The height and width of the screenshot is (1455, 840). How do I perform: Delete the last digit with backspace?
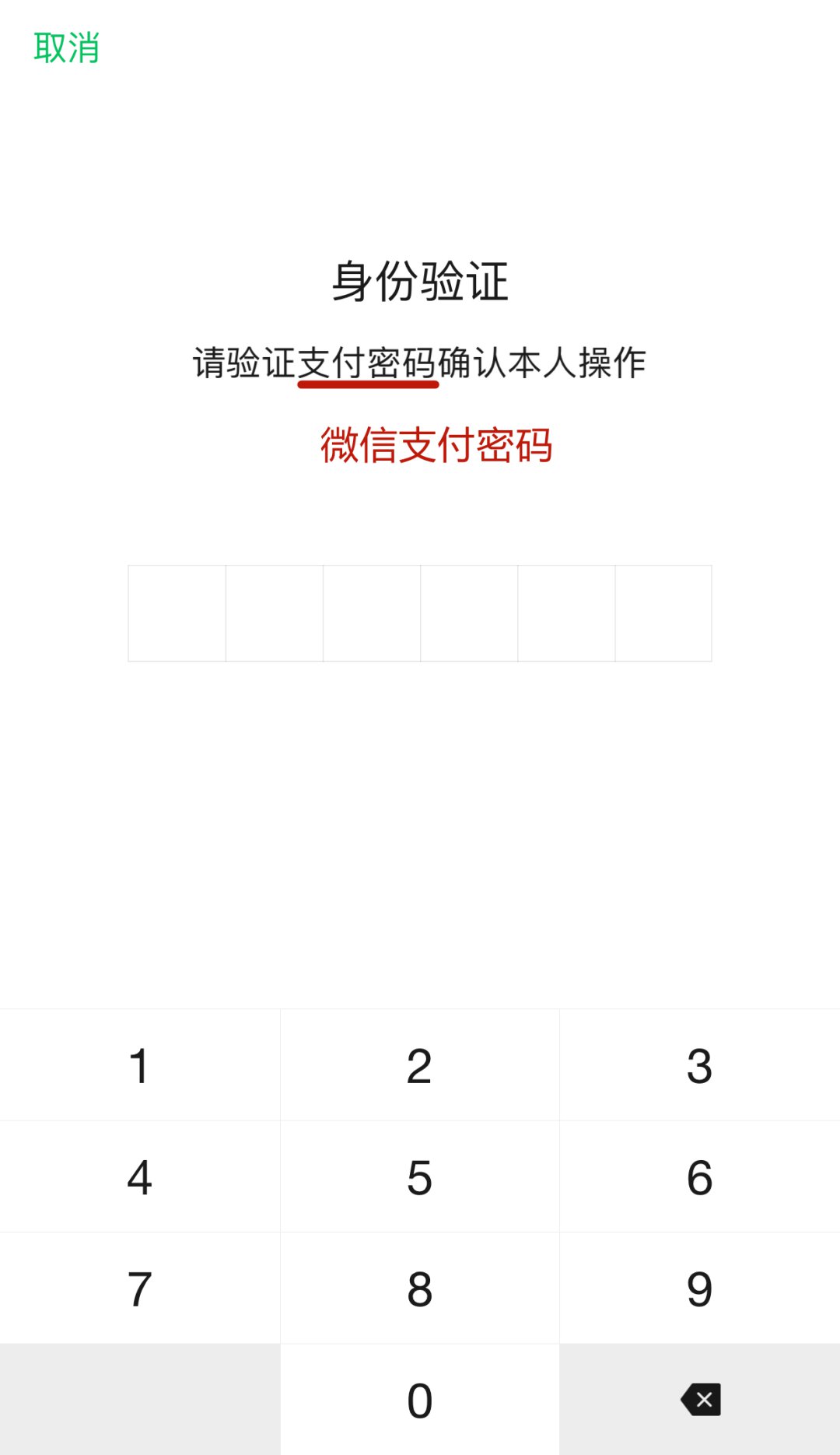[x=700, y=1400]
